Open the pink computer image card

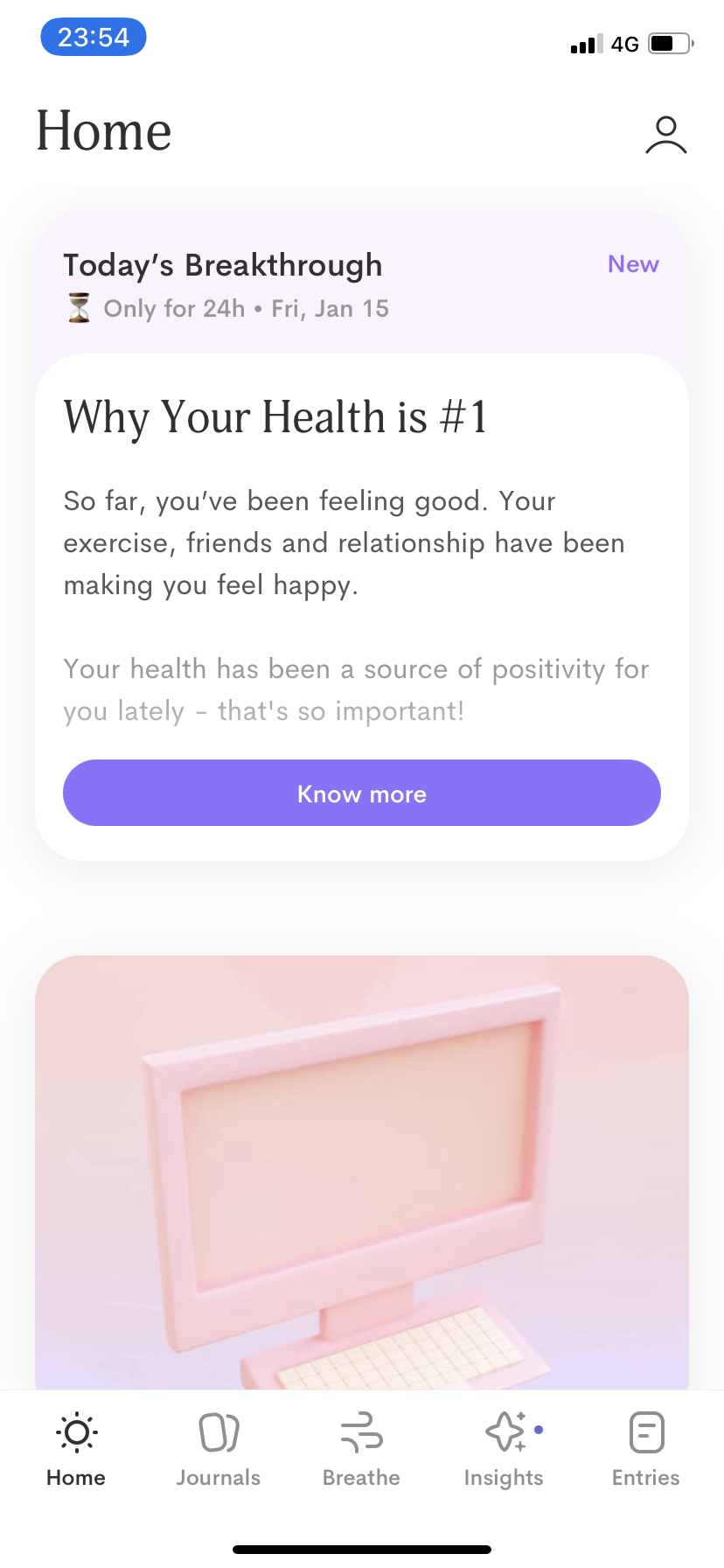pos(361,1172)
